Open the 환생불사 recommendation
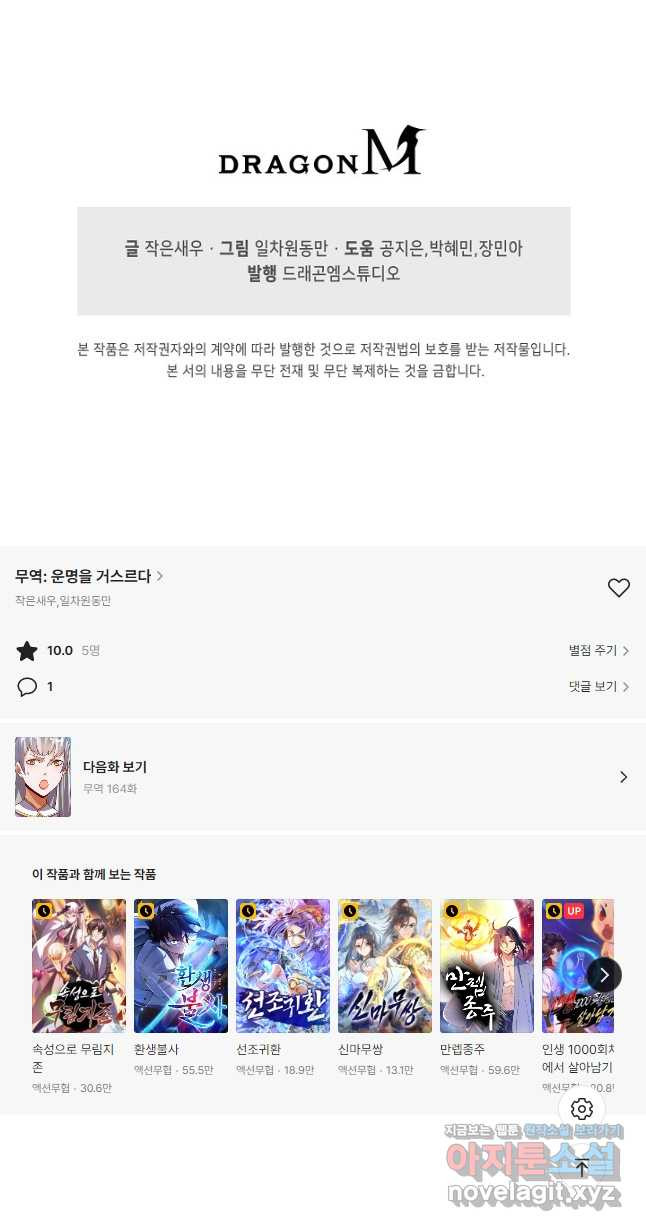 point(181,966)
